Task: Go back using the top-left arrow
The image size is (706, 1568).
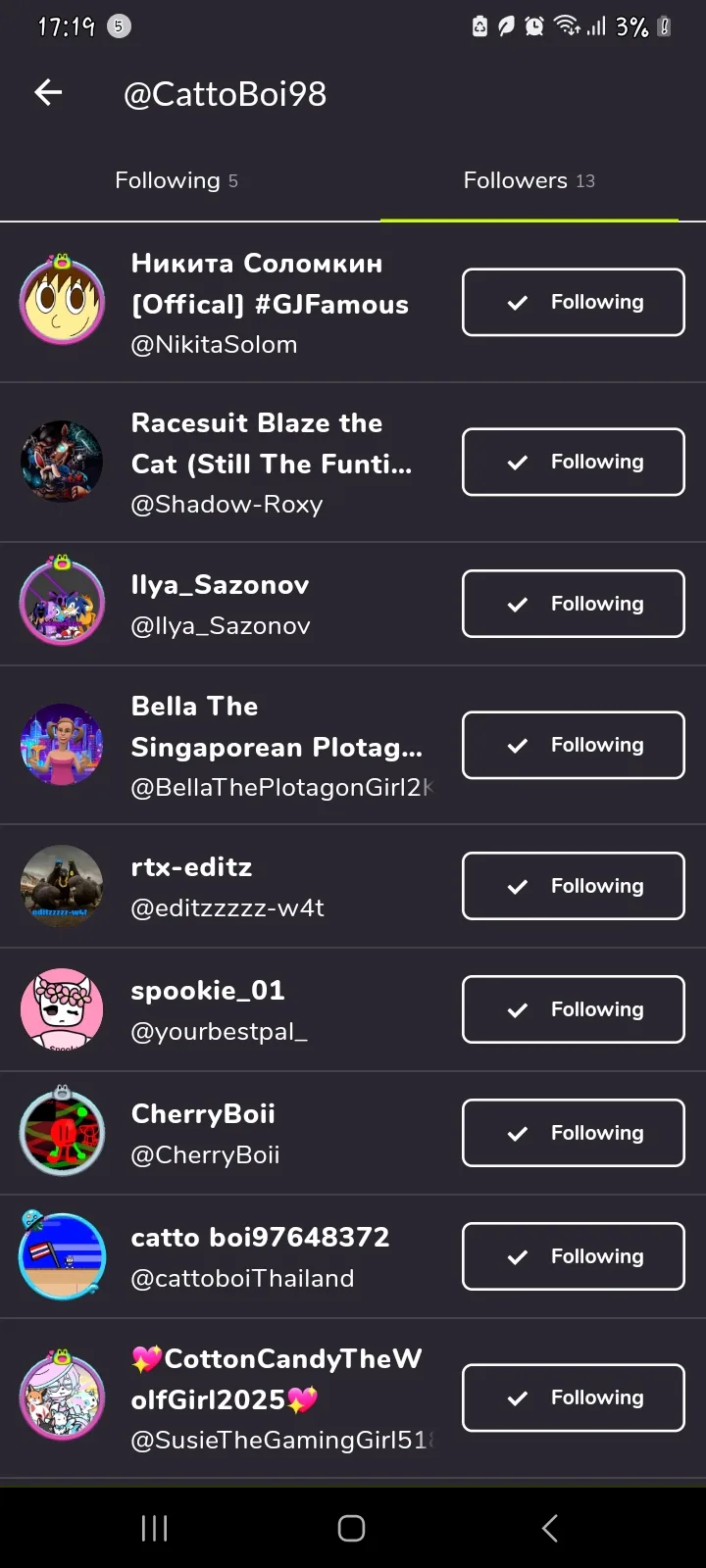Action: [48, 93]
